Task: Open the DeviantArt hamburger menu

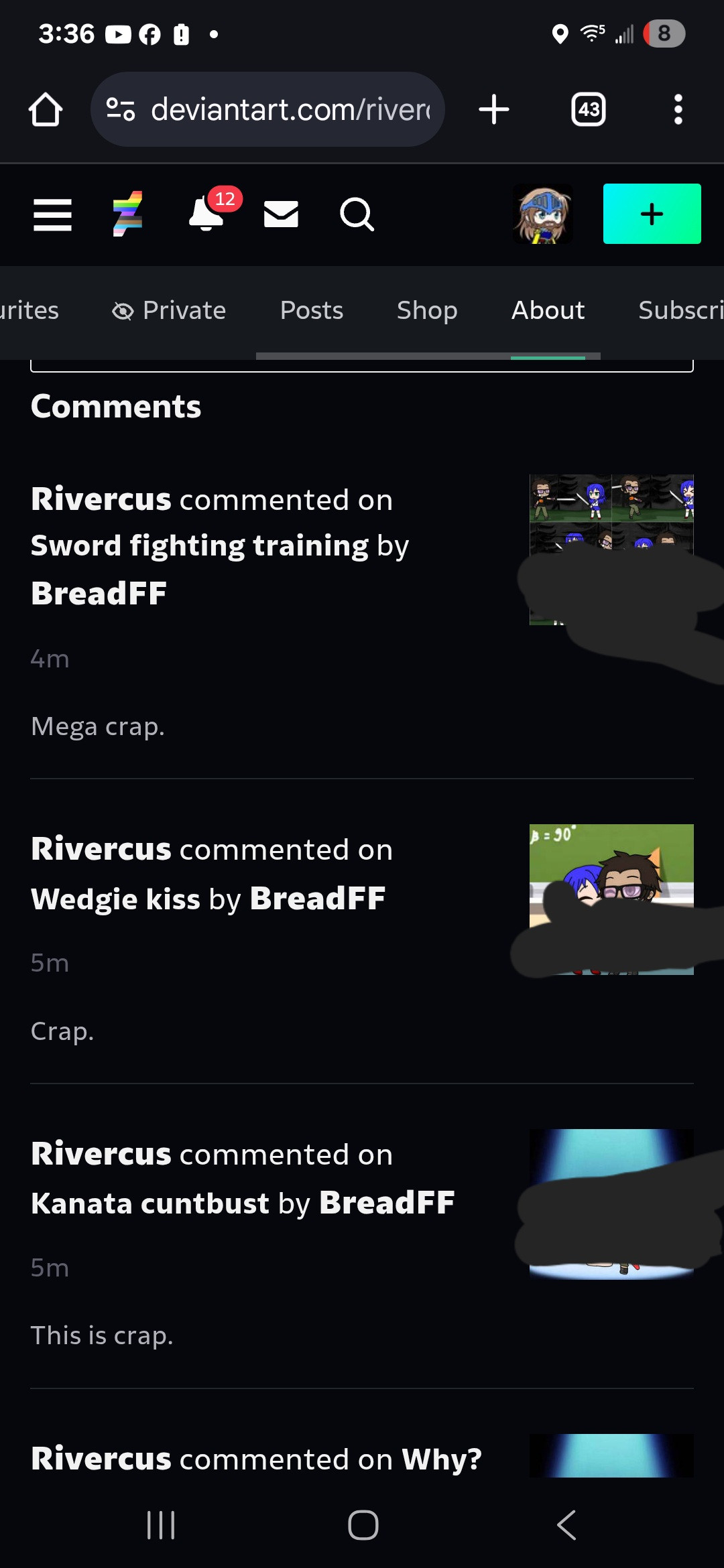Action: pyautogui.click(x=52, y=214)
